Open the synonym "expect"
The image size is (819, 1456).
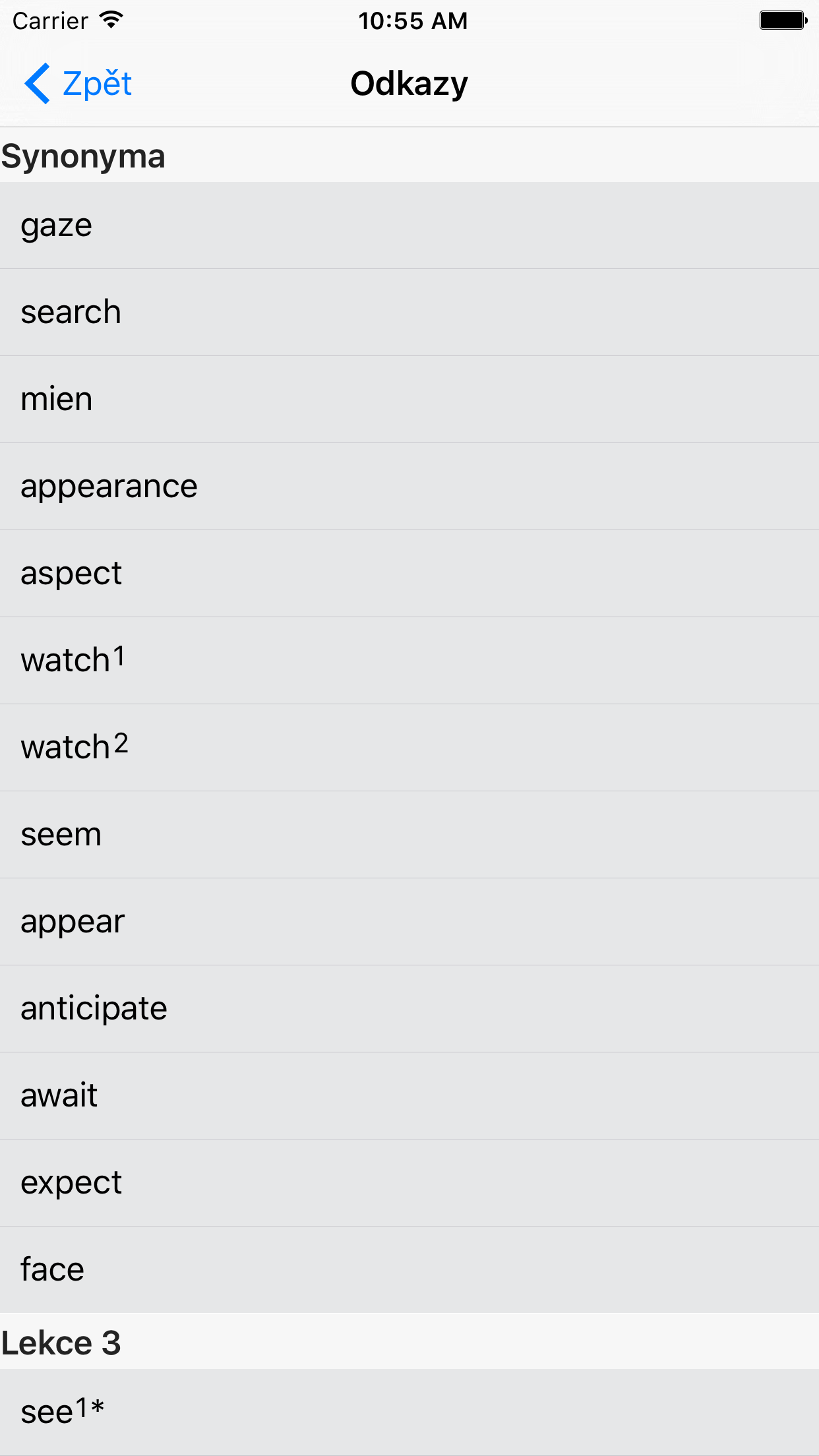point(409,1183)
